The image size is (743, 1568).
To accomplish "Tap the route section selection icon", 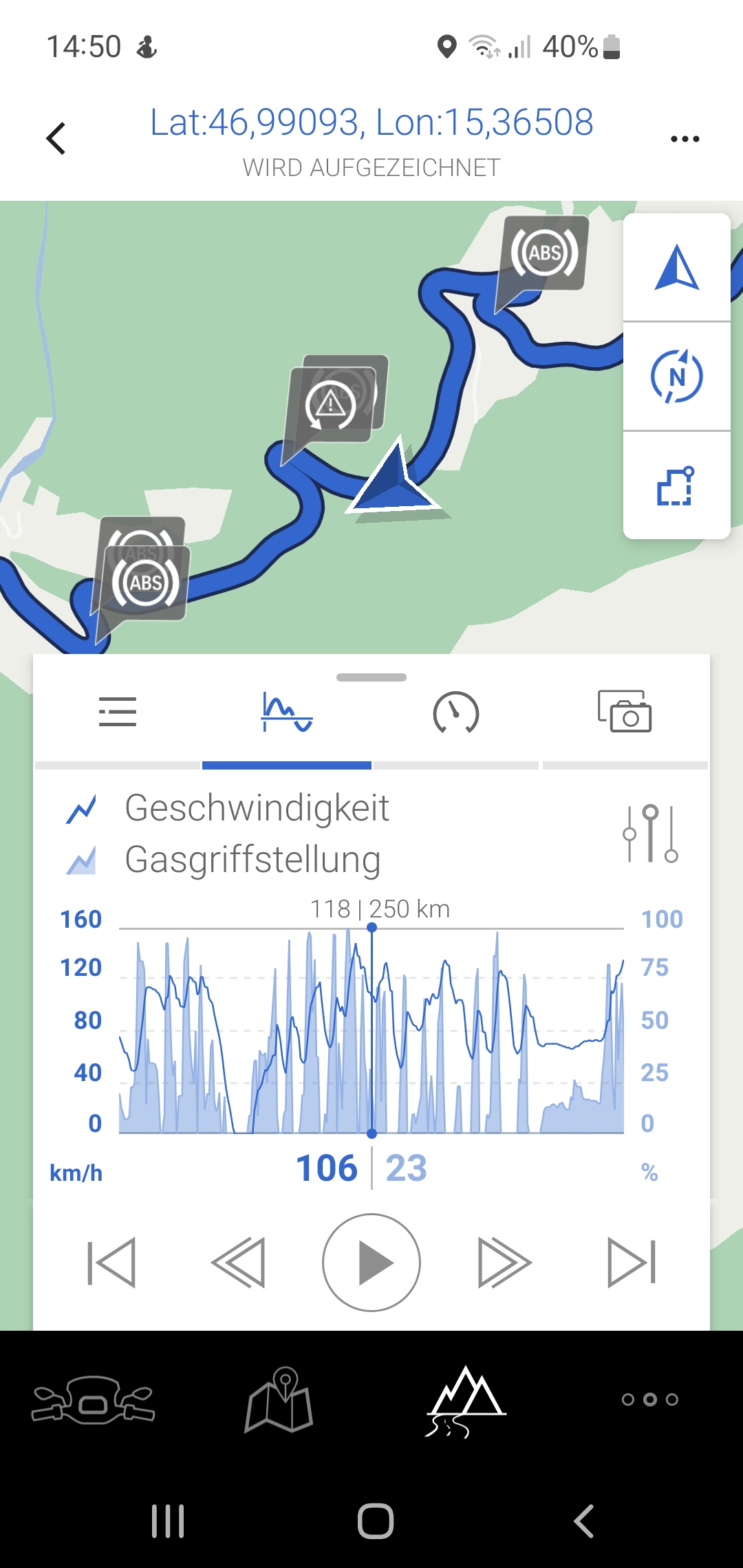I will 677,486.
